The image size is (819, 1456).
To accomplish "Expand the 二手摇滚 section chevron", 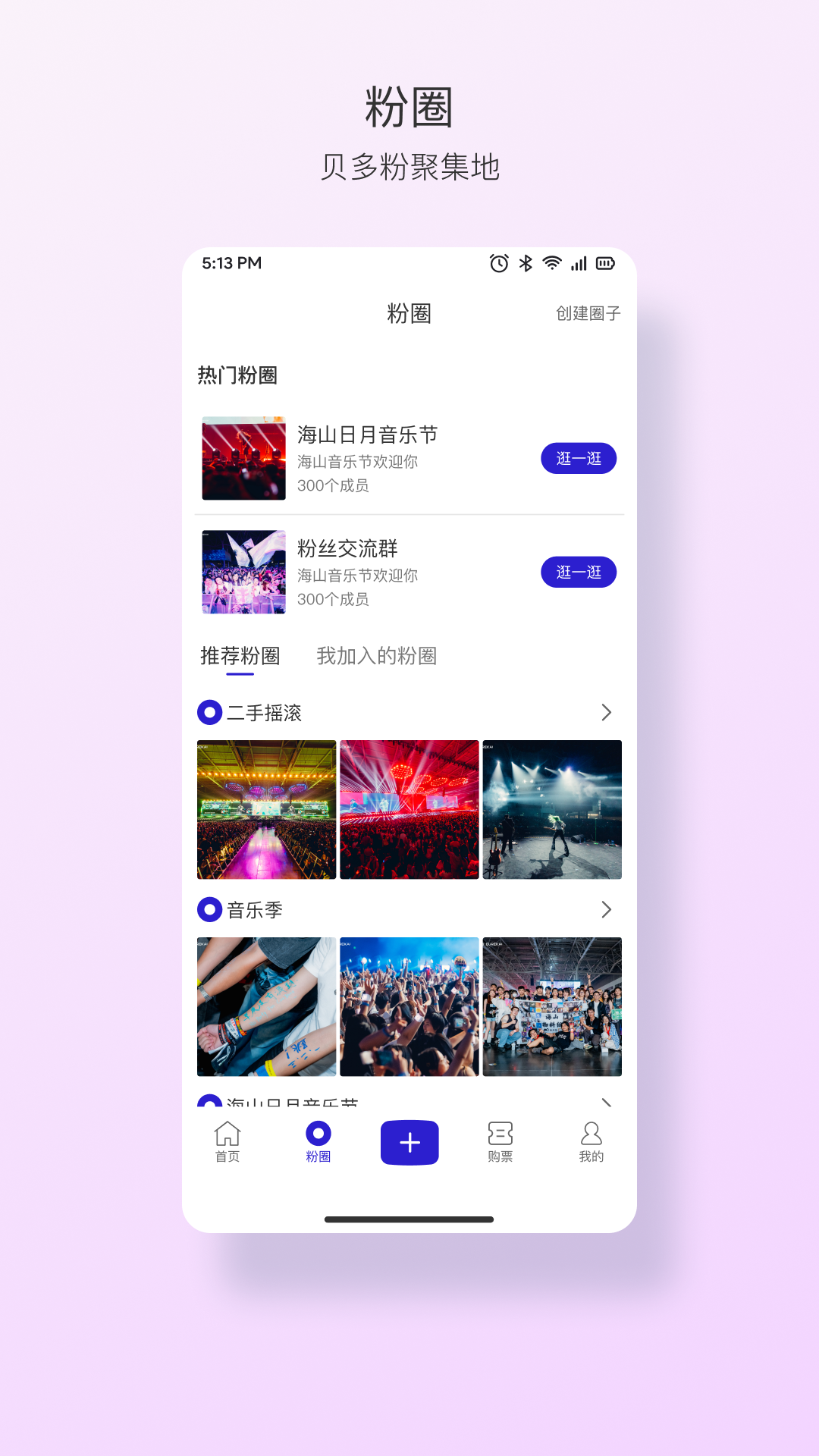I will pos(606,712).
